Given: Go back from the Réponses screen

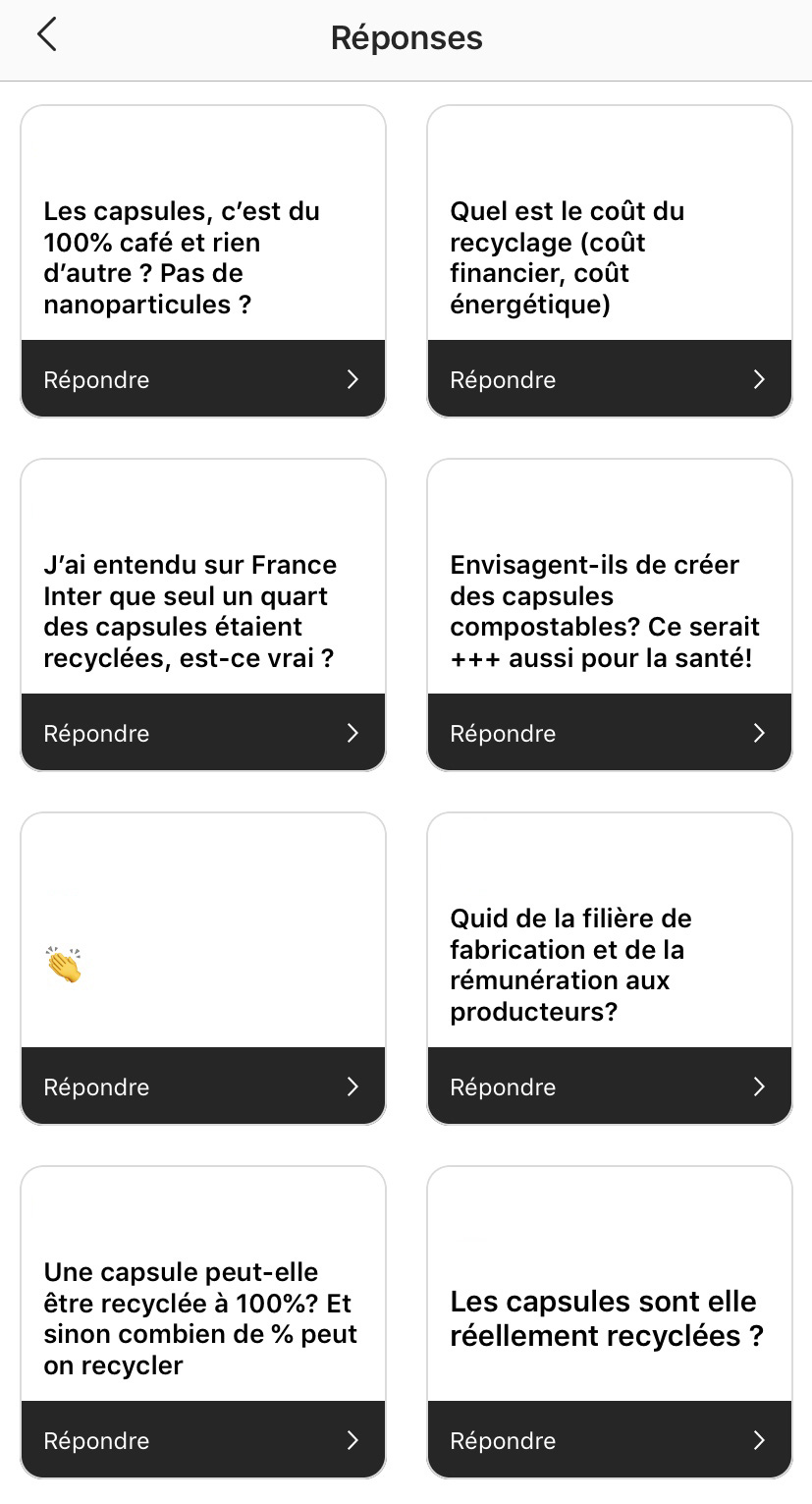Looking at the screenshot, I should (x=46, y=36).
